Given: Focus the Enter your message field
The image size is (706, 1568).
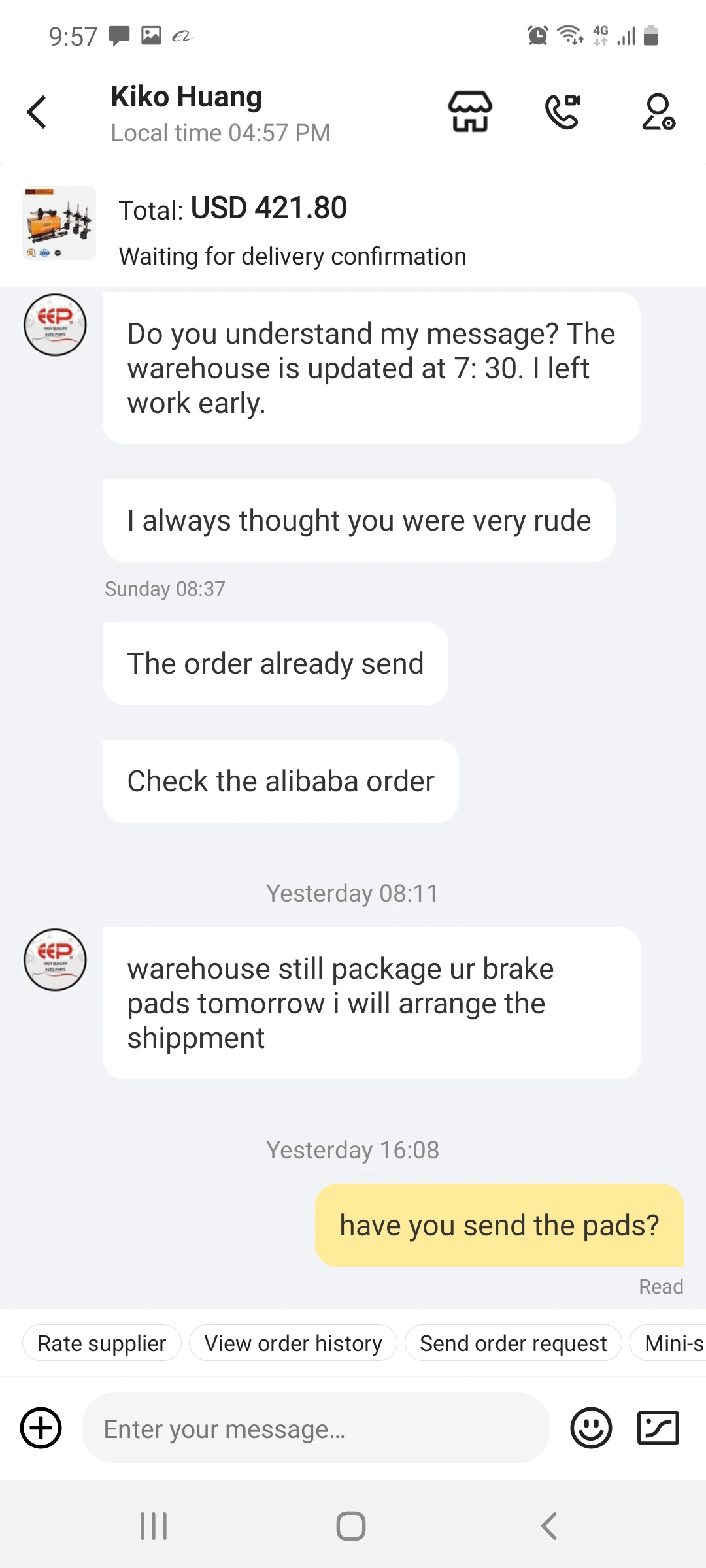Looking at the screenshot, I should coord(316,1428).
